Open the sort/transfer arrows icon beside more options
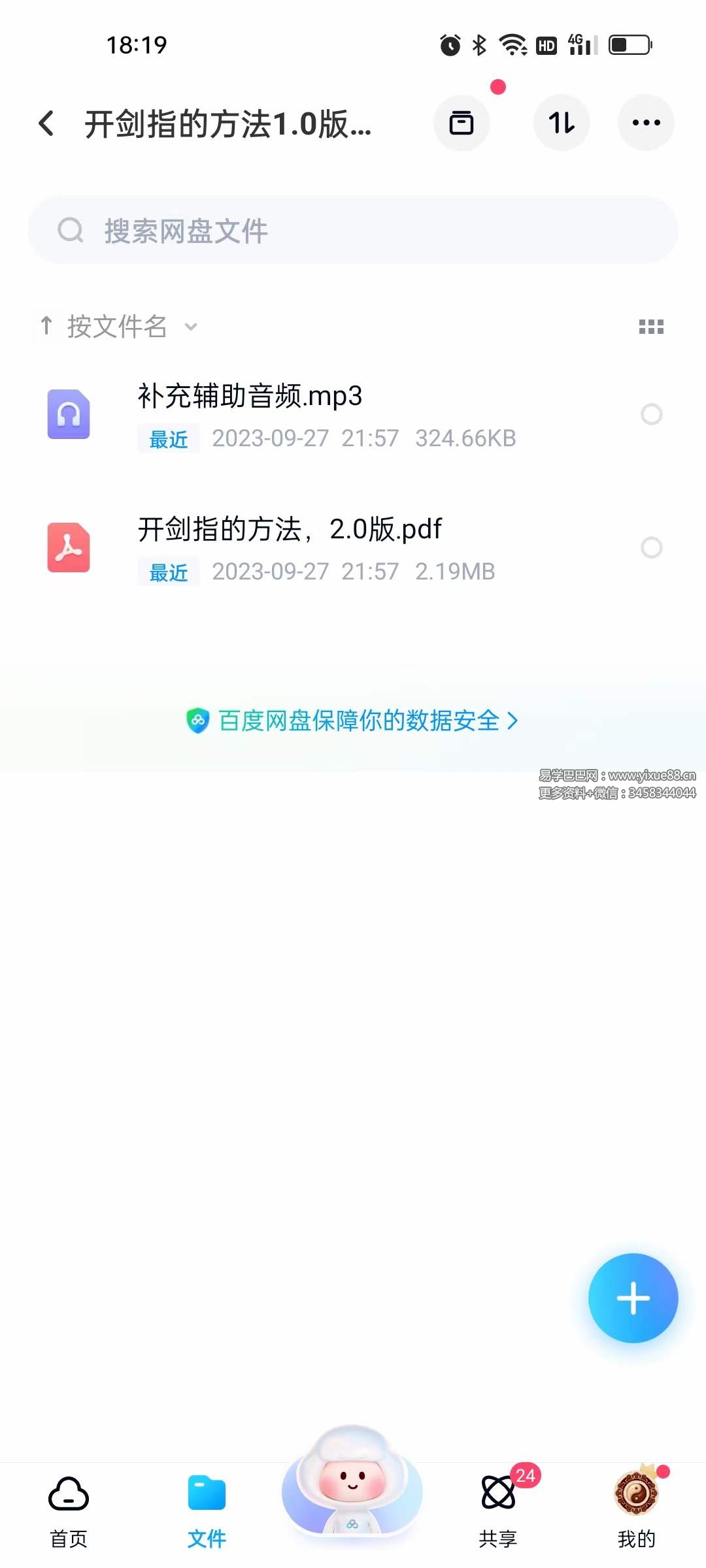This screenshot has width=706, height=1568. pyautogui.click(x=562, y=123)
